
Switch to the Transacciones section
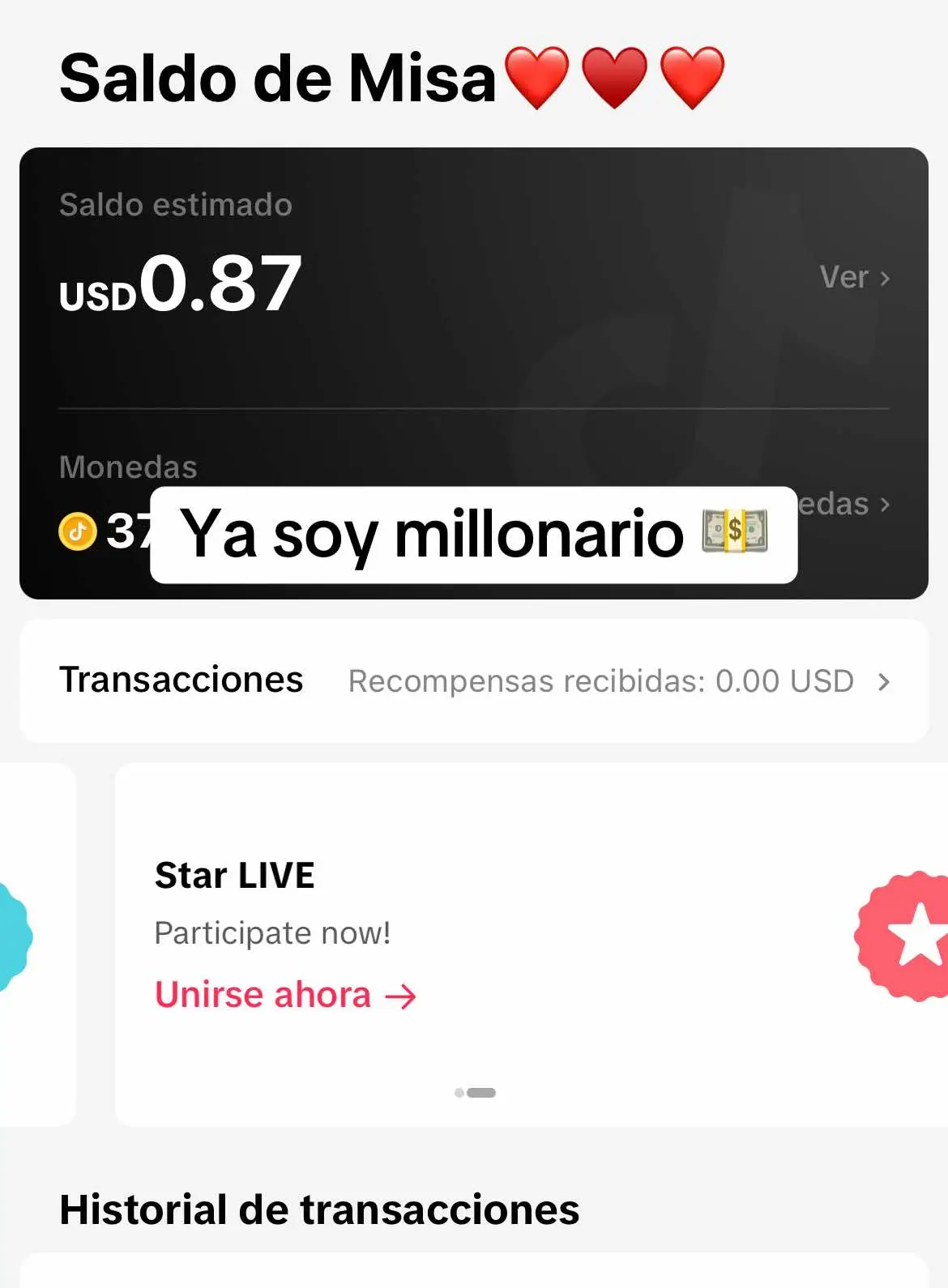[x=181, y=680]
